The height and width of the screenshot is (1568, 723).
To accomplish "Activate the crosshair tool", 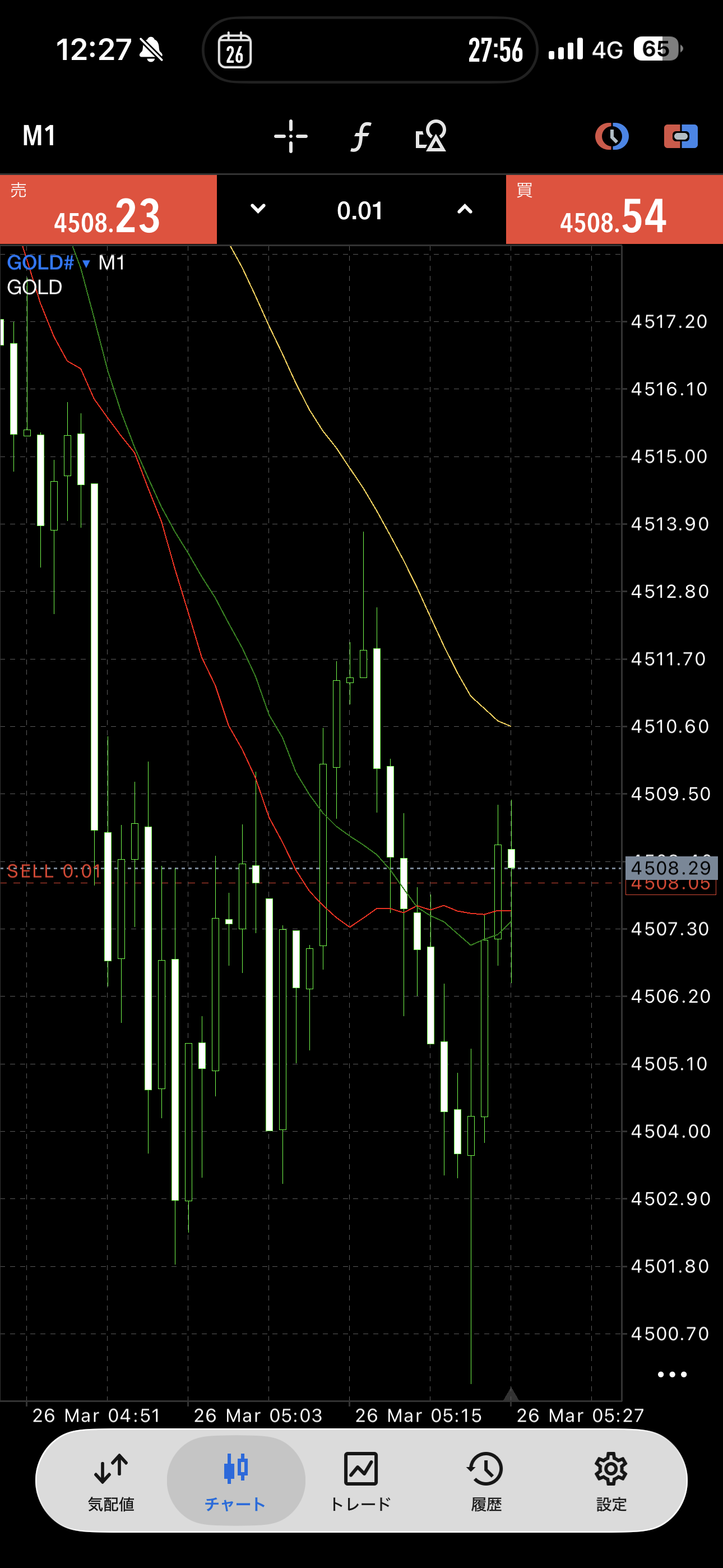I will [x=290, y=136].
